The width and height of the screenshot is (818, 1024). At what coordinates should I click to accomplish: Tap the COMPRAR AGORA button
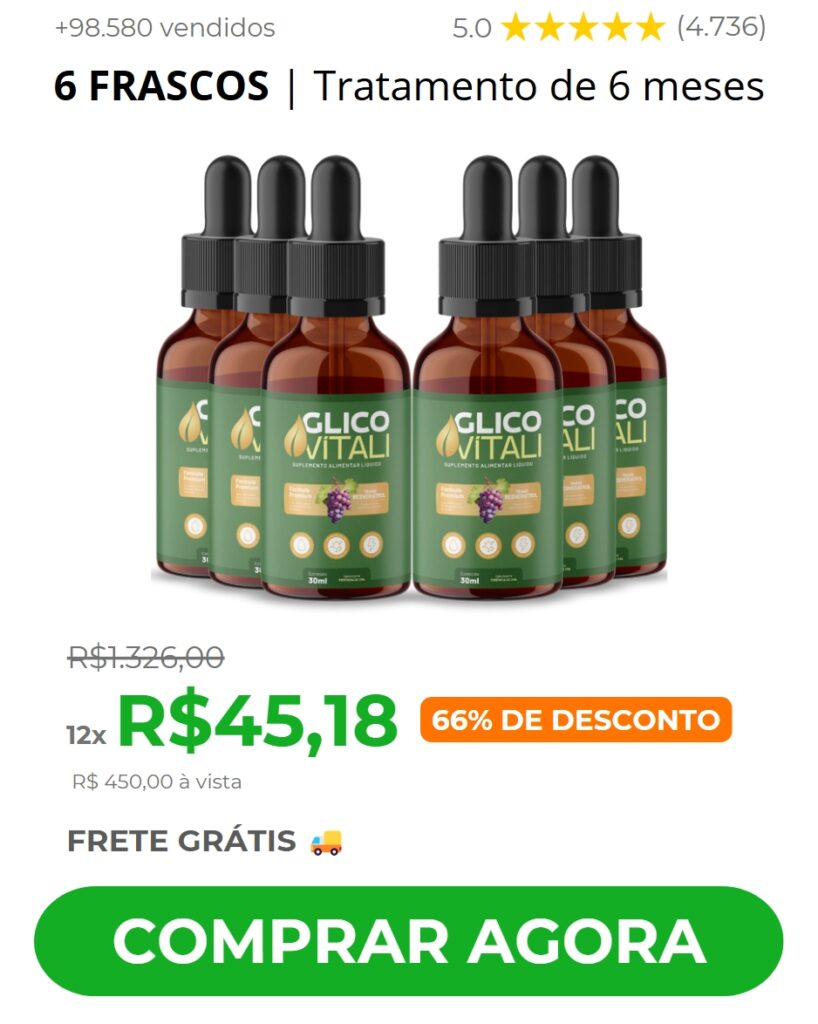click(408, 941)
